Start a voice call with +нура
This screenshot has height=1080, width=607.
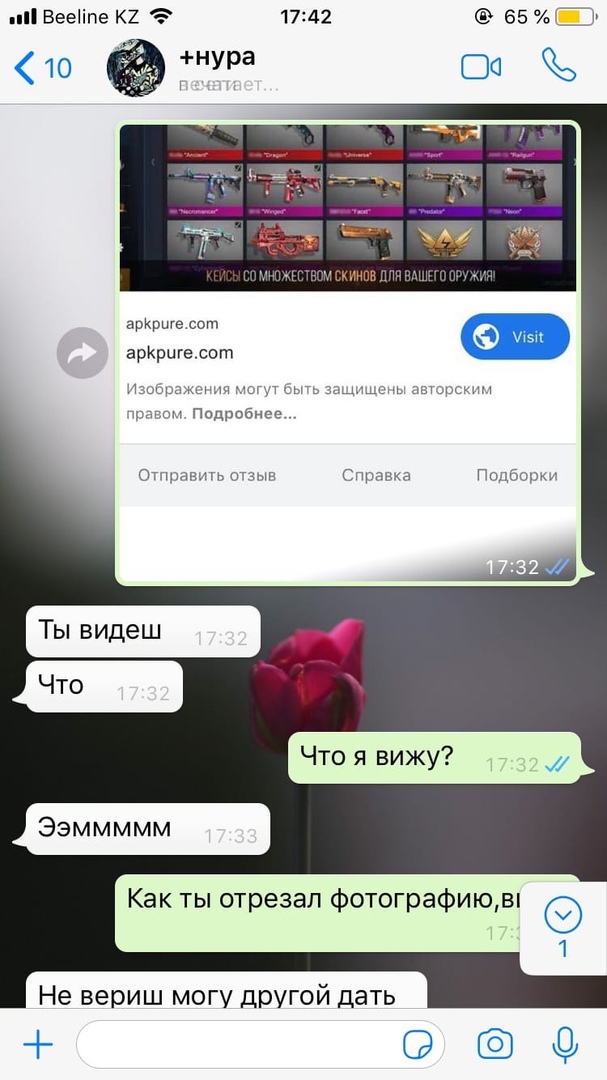click(x=559, y=66)
